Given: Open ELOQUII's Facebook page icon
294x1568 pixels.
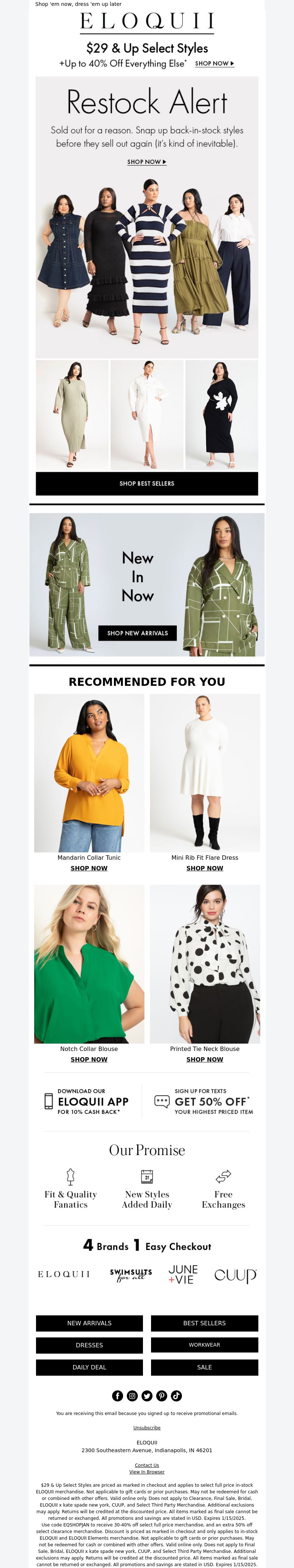Looking at the screenshot, I should [118, 1396].
